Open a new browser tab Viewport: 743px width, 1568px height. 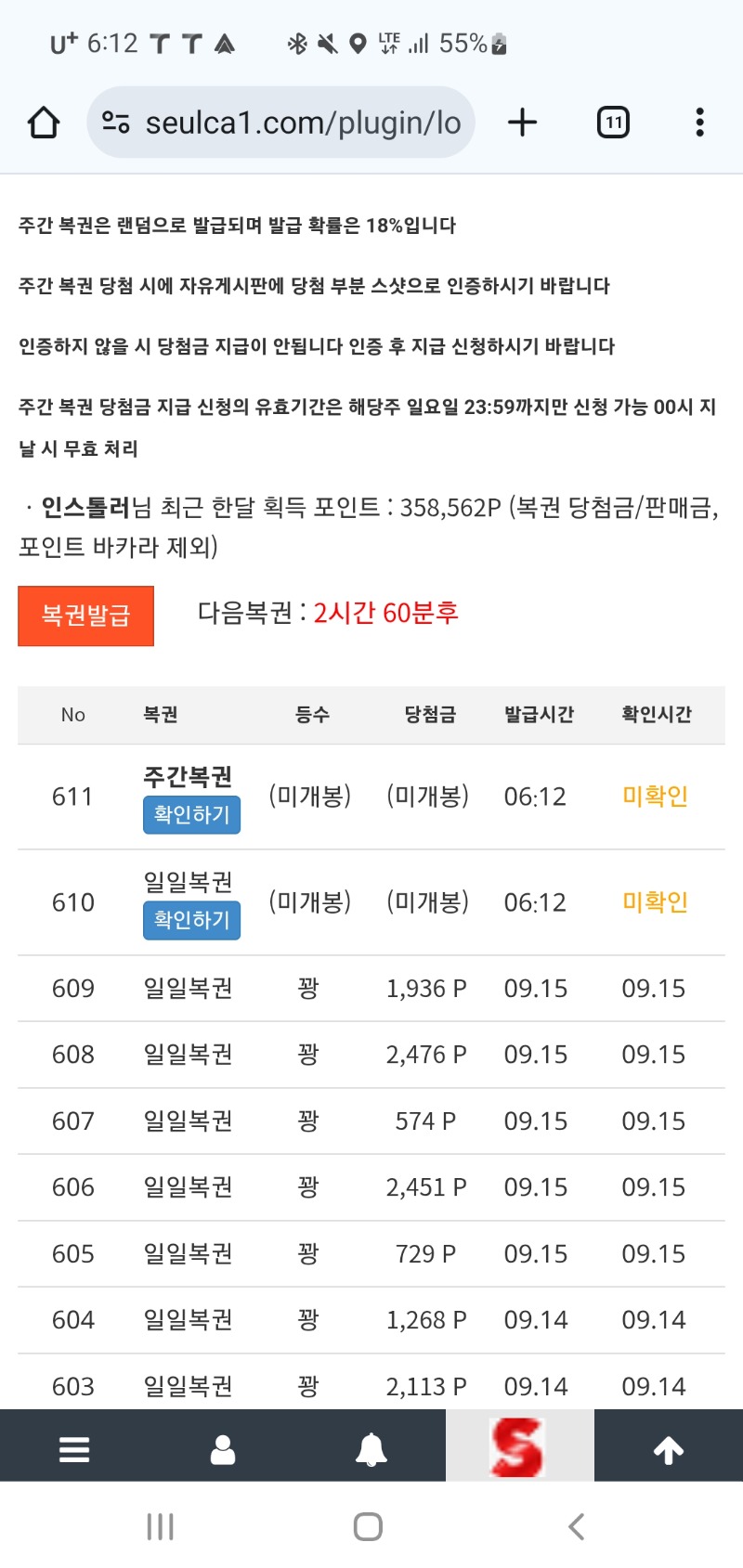(x=523, y=123)
